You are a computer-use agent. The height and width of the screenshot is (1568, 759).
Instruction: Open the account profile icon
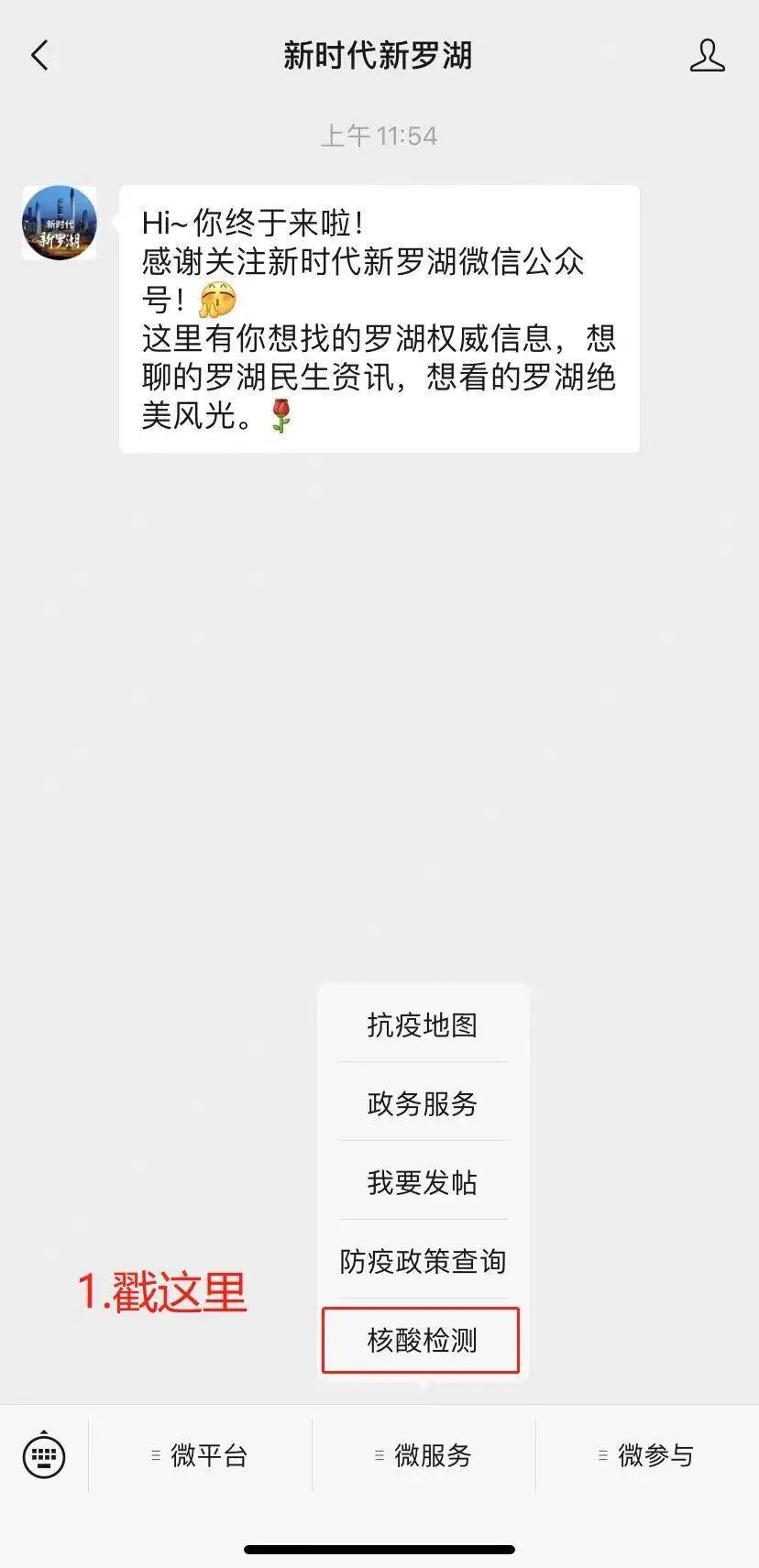click(x=707, y=56)
